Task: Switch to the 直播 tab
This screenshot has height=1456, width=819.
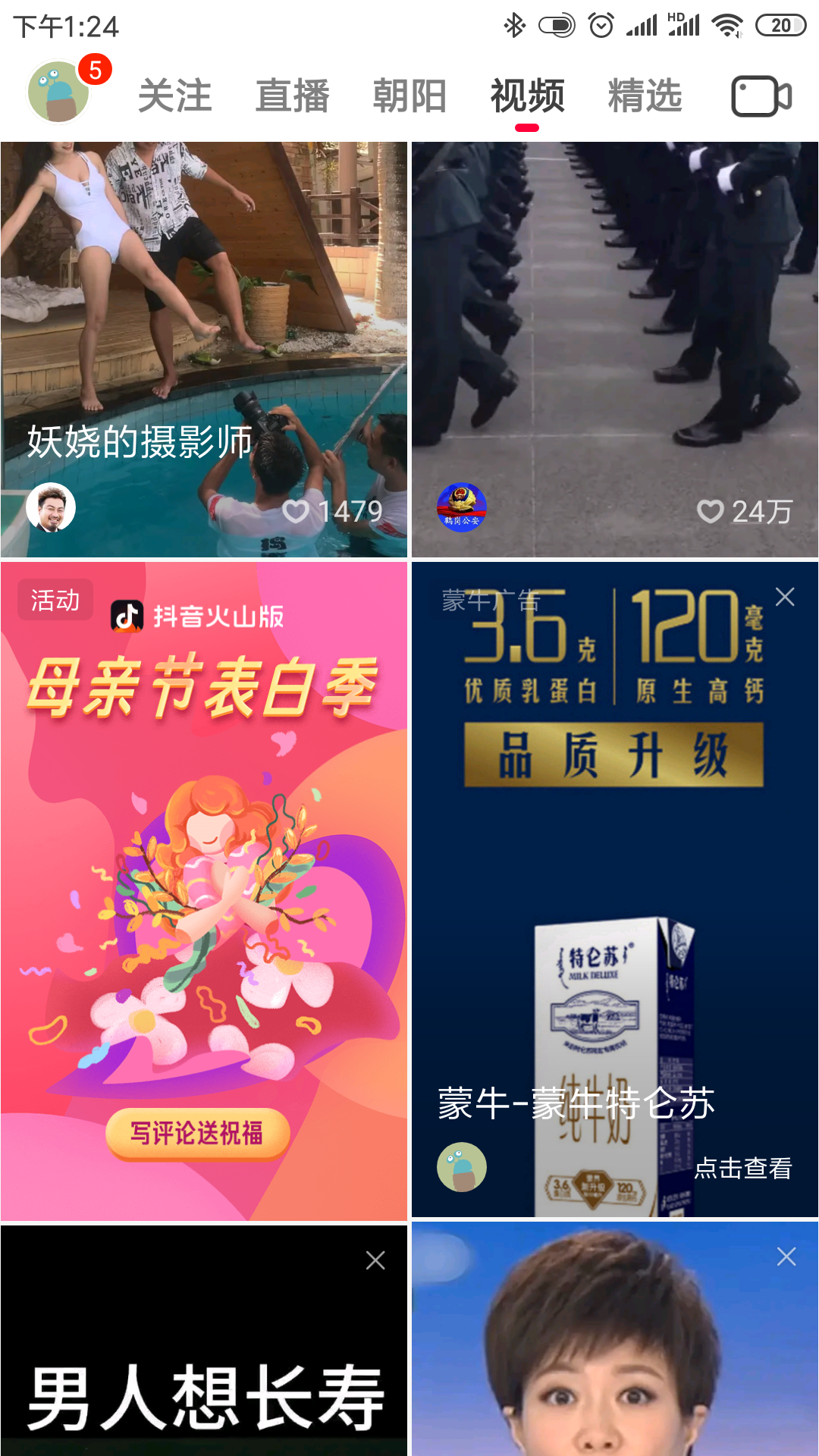Action: pyautogui.click(x=293, y=96)
